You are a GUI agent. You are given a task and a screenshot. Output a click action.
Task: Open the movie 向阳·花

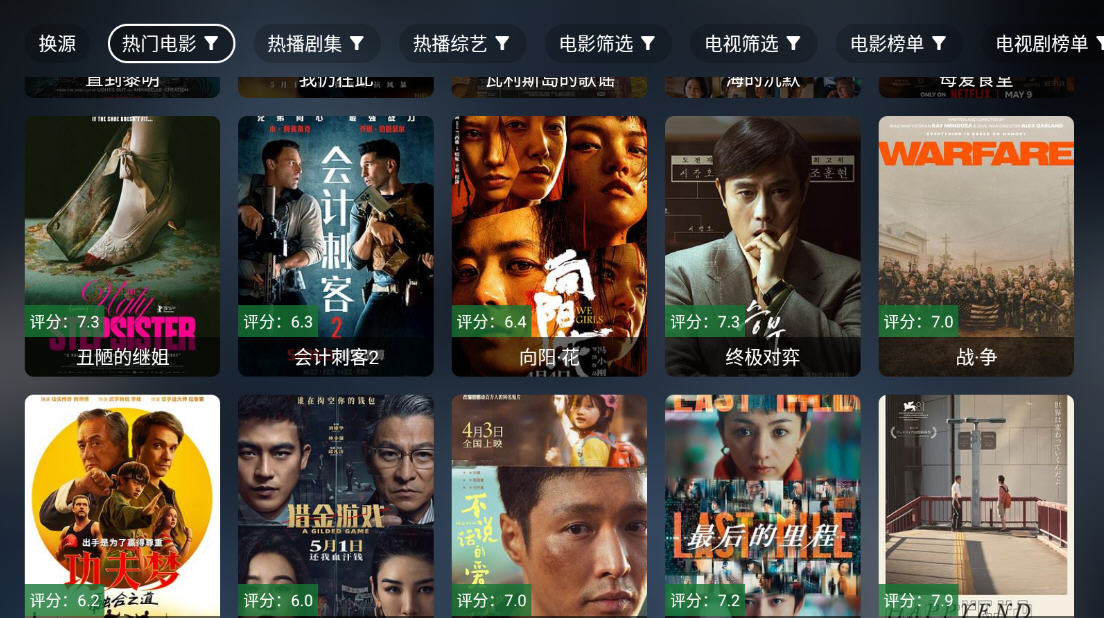pos(549,245)
